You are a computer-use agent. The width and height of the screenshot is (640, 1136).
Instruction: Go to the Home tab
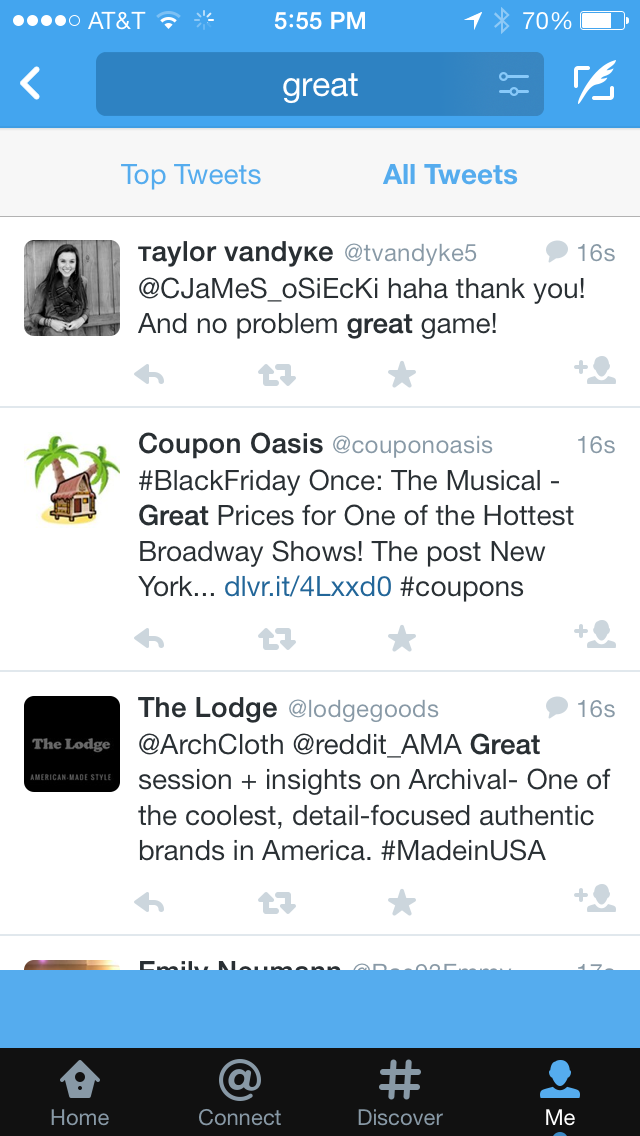pyautogui.click(x=79, y=1093)
